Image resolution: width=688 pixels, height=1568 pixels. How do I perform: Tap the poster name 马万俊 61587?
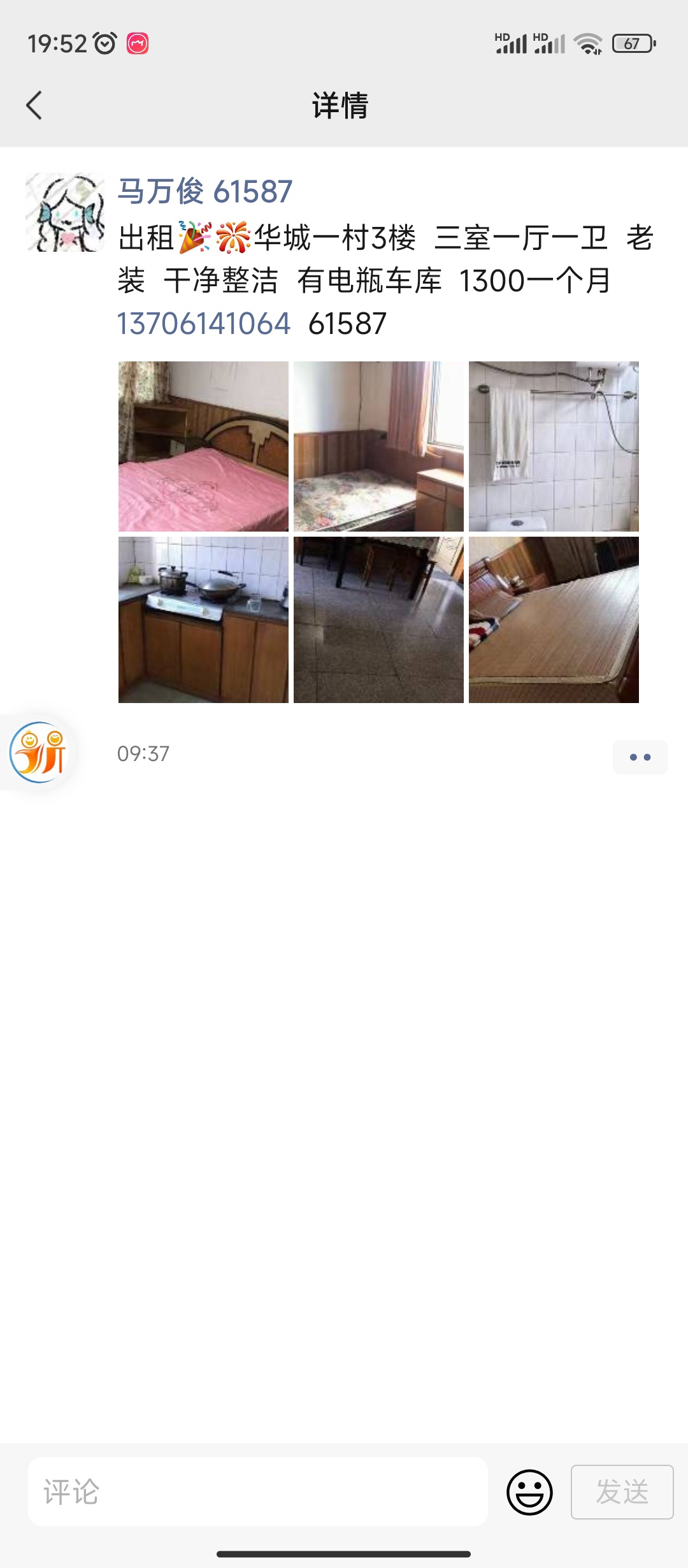(205, 191)
